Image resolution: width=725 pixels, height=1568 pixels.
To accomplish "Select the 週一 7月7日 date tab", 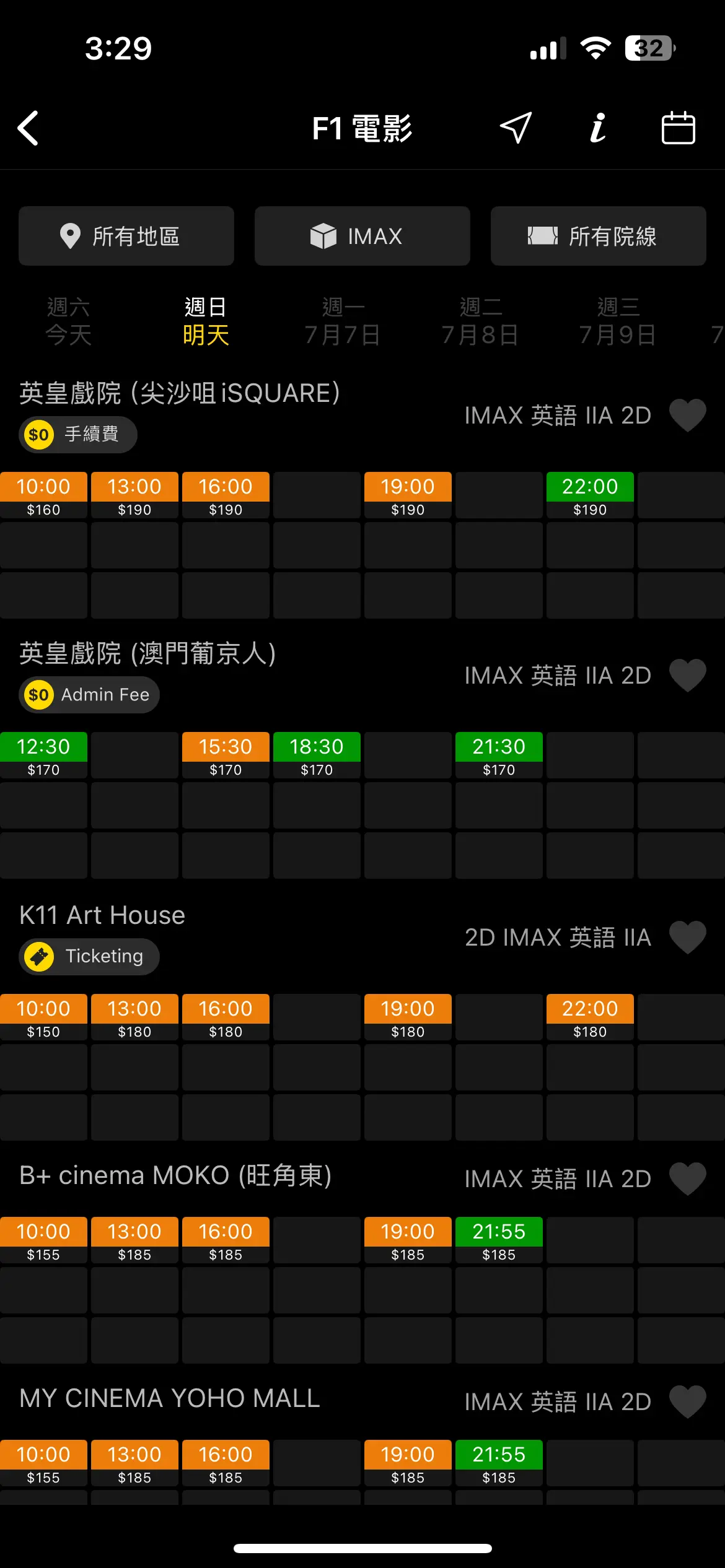I will (x=343, y=321).
